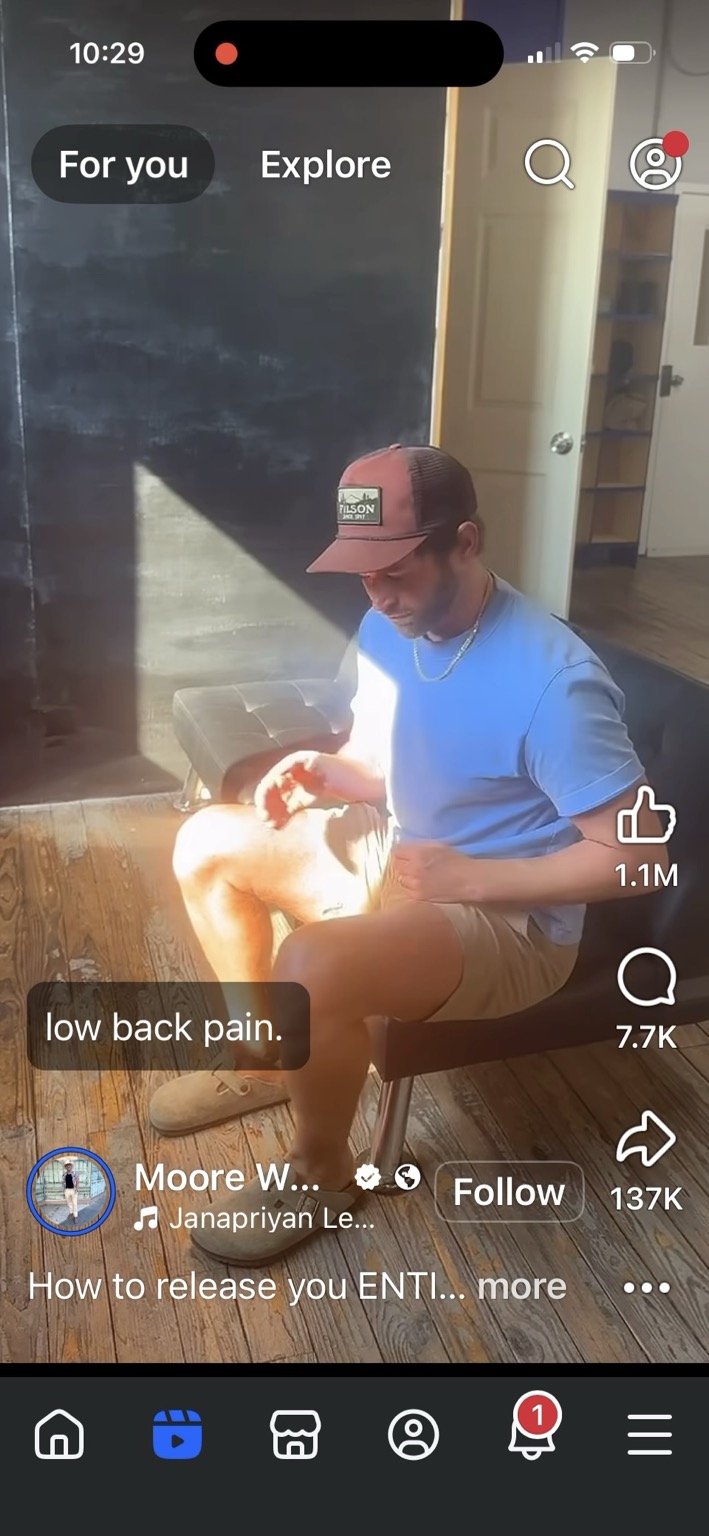This screenshot has height=1536, width=709.
Task: Select the Reels tab in bottom bar
Action: tap(177, 1436)
